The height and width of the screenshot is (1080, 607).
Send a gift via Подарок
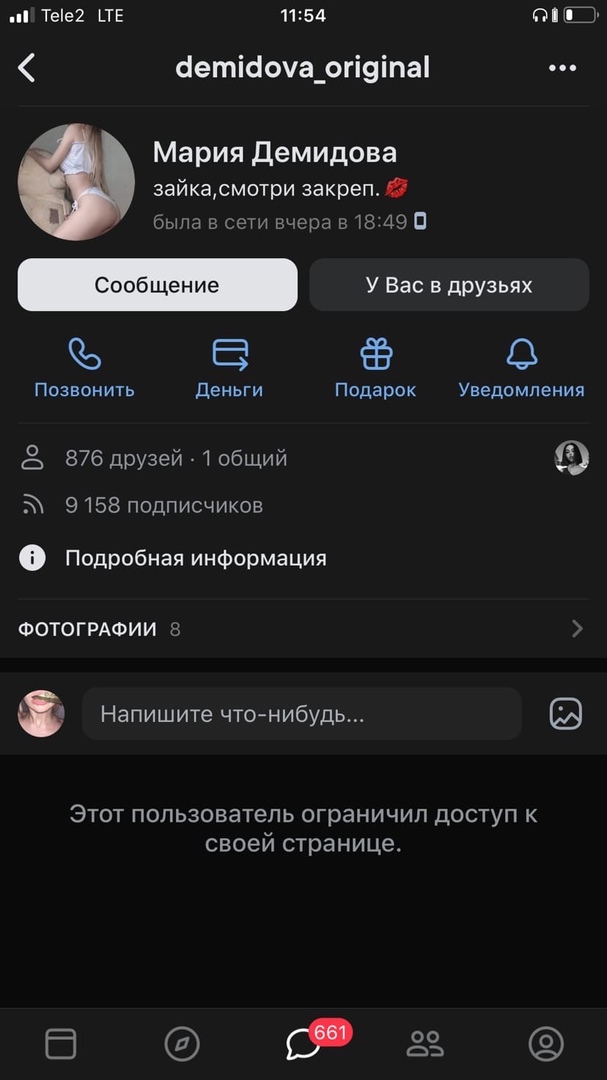coord(375,368)
